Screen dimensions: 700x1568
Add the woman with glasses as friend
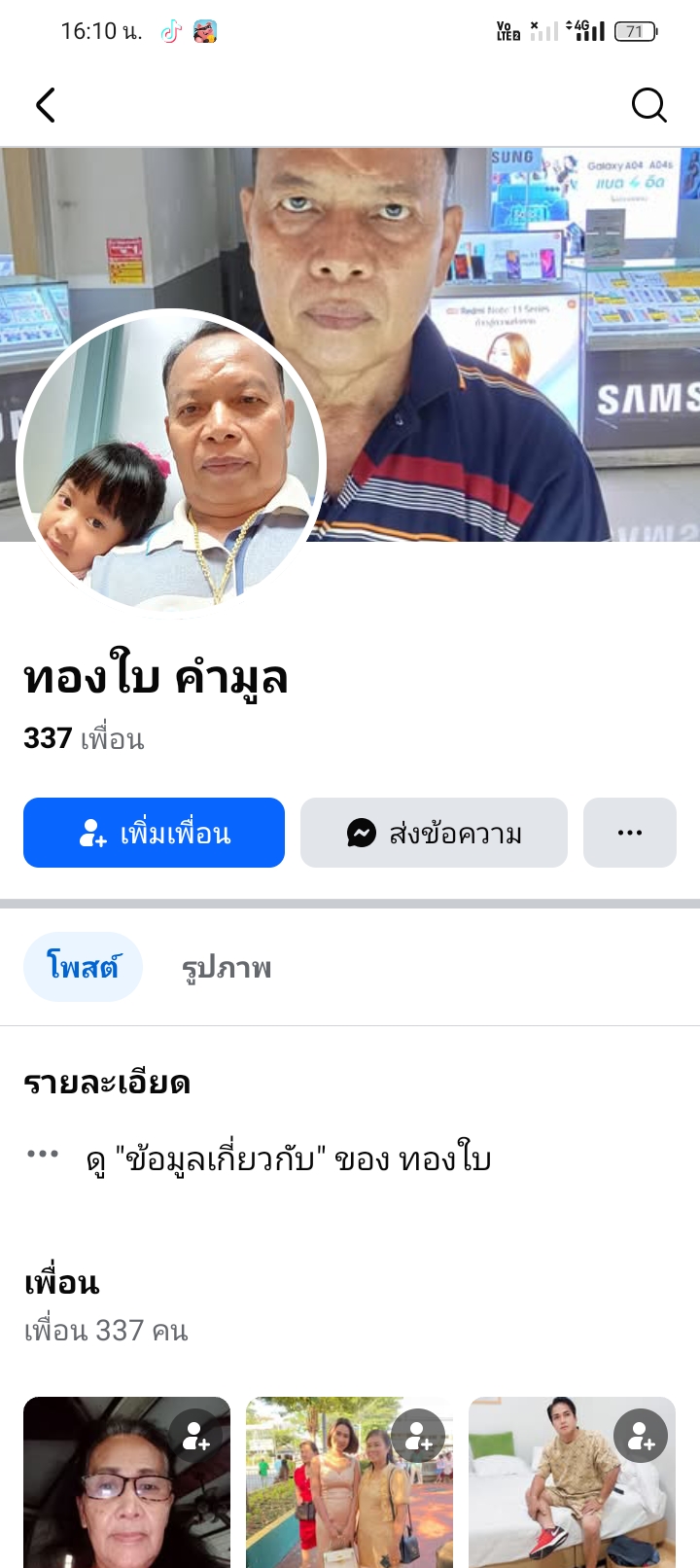196,1436
